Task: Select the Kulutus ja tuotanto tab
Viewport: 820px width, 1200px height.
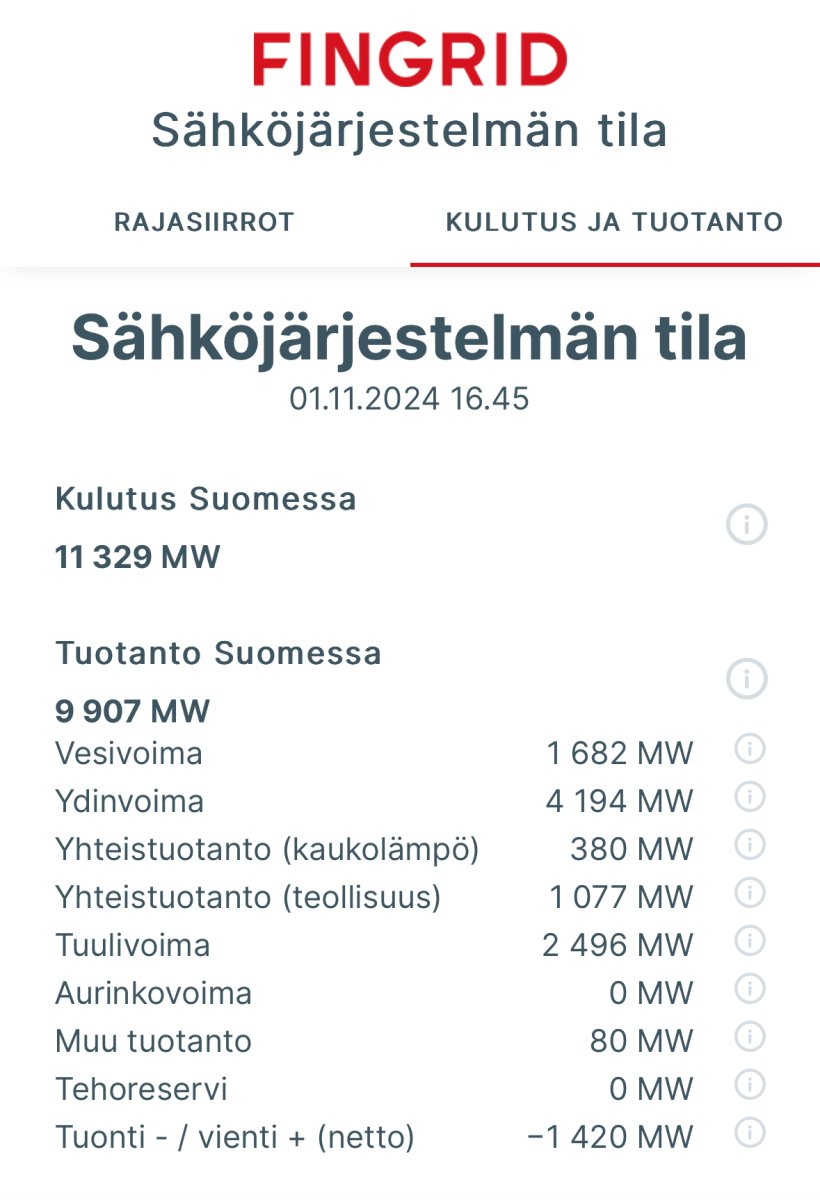Action: click(614, 222)
